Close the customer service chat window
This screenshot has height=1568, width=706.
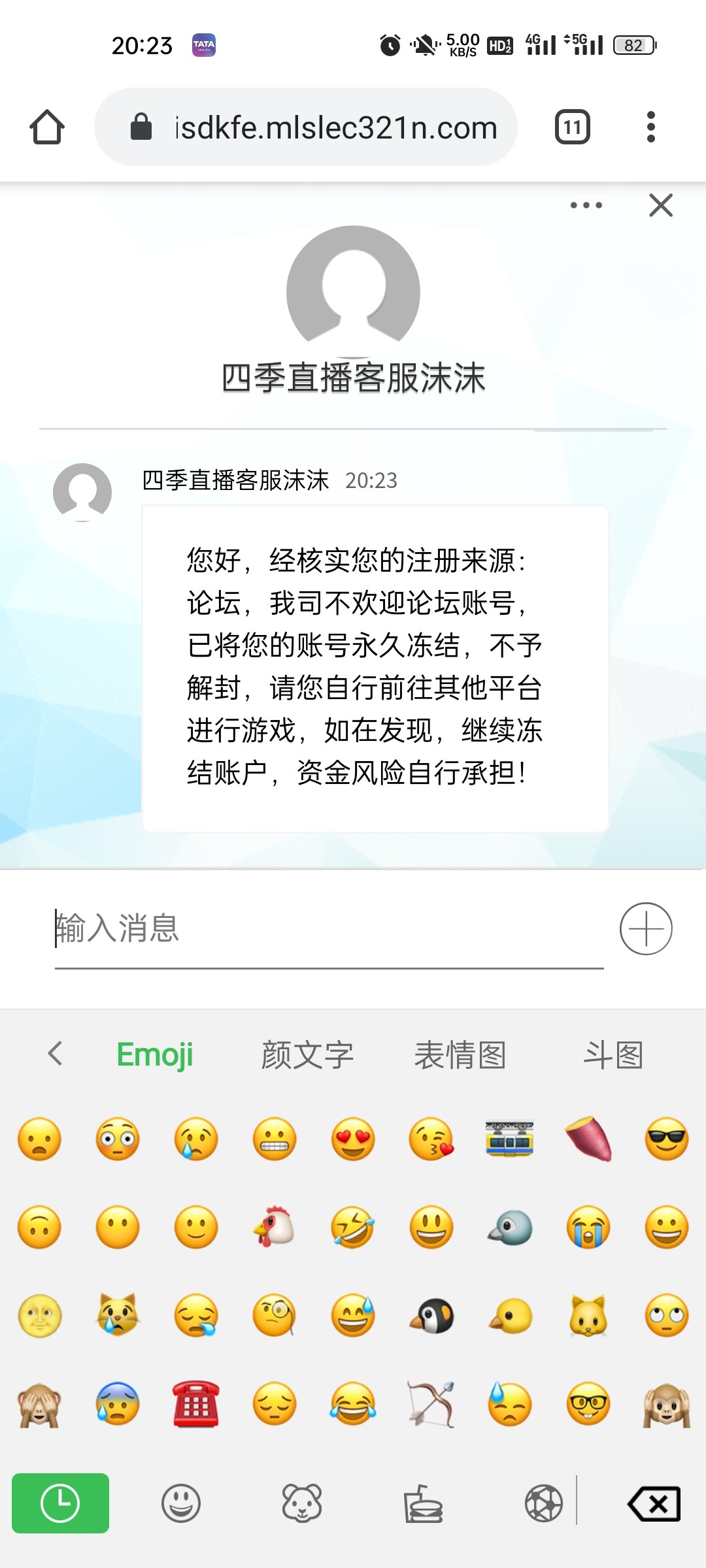[661, 205]
